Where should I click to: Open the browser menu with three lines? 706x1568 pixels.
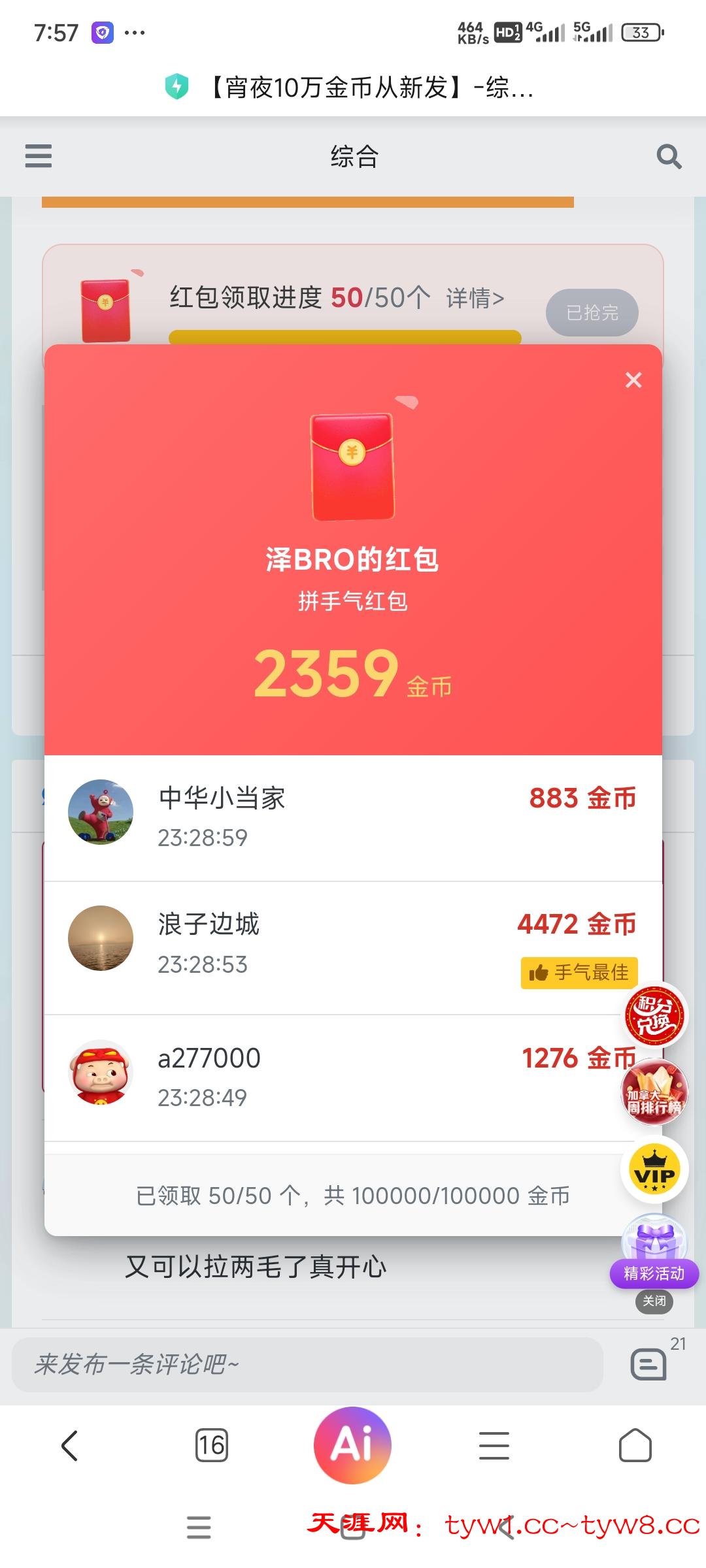(494, 1445)
